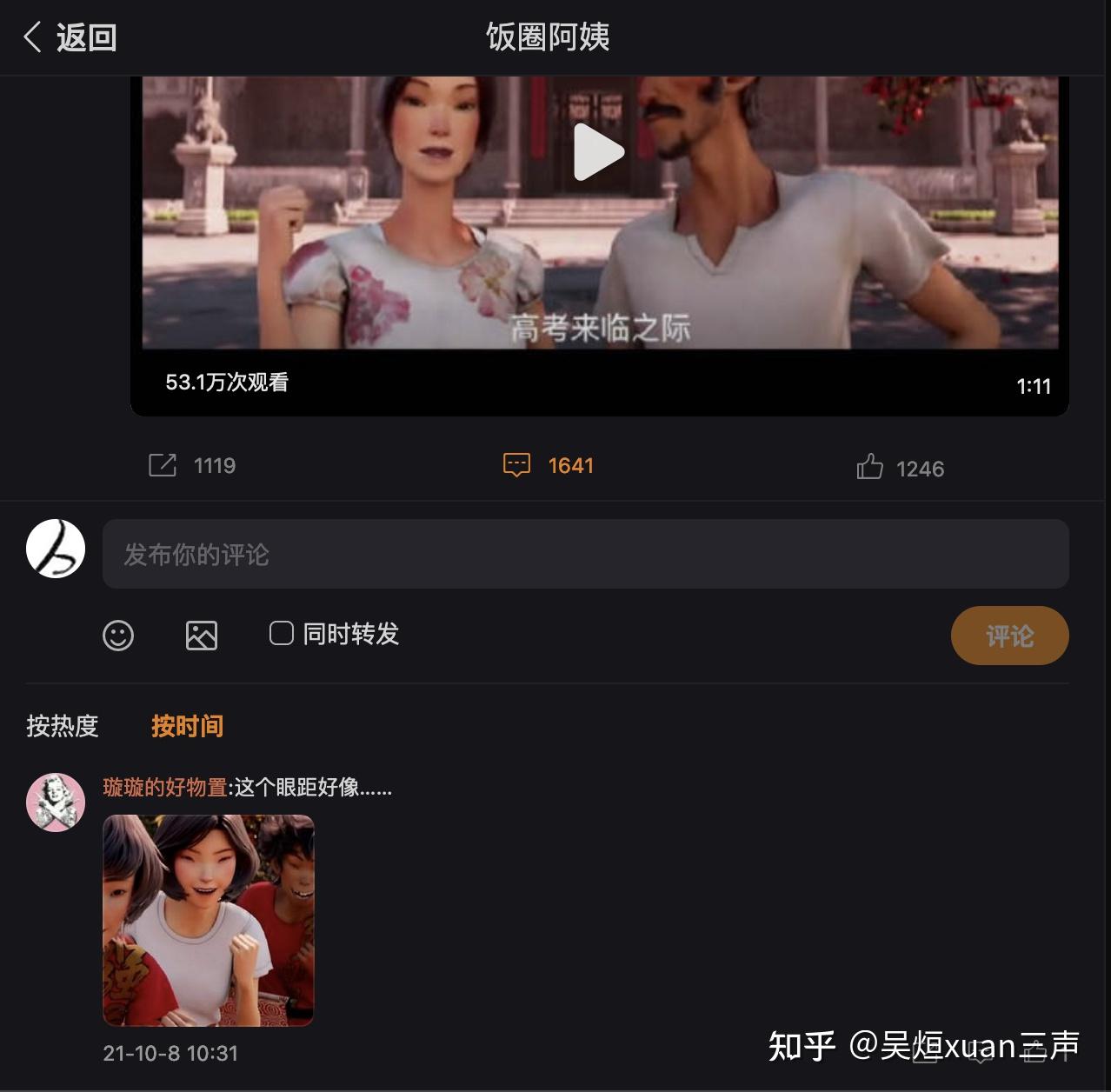
Task: View the image in 璇璇的好物置's comment
Action: point(209,920)
